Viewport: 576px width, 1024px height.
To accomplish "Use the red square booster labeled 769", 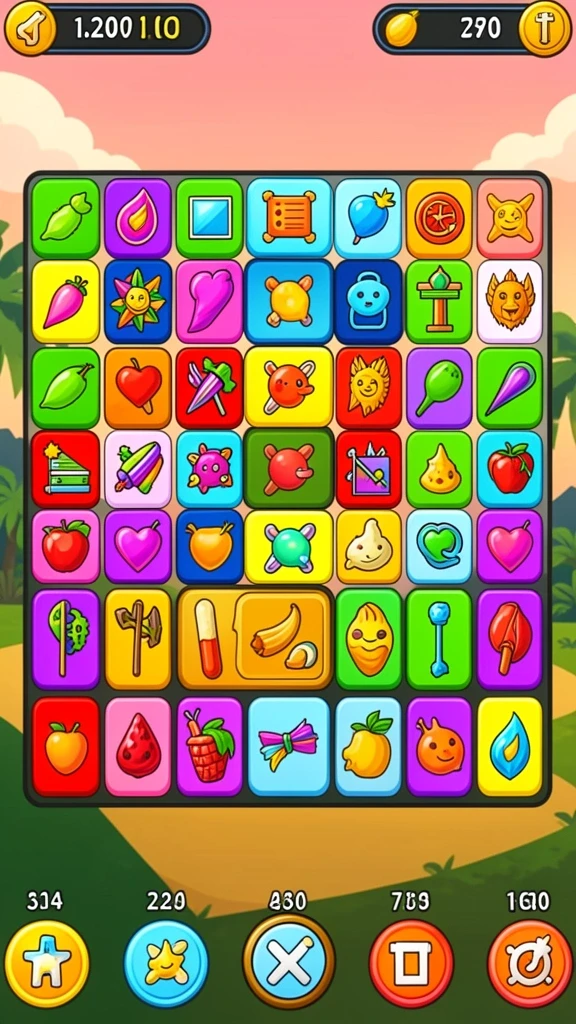I will click(x=411, y=964).
